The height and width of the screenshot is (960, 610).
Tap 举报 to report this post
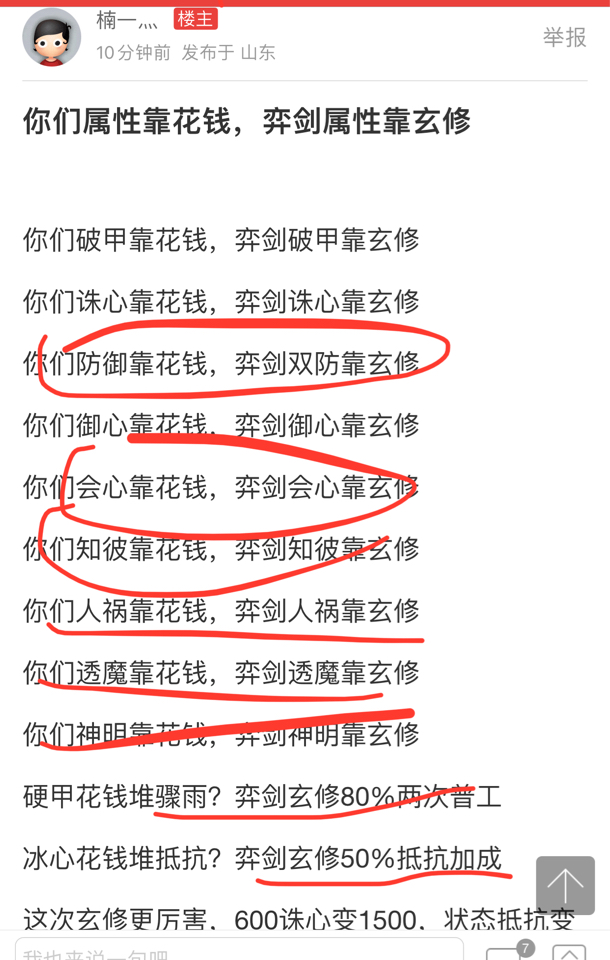[564, 37]
